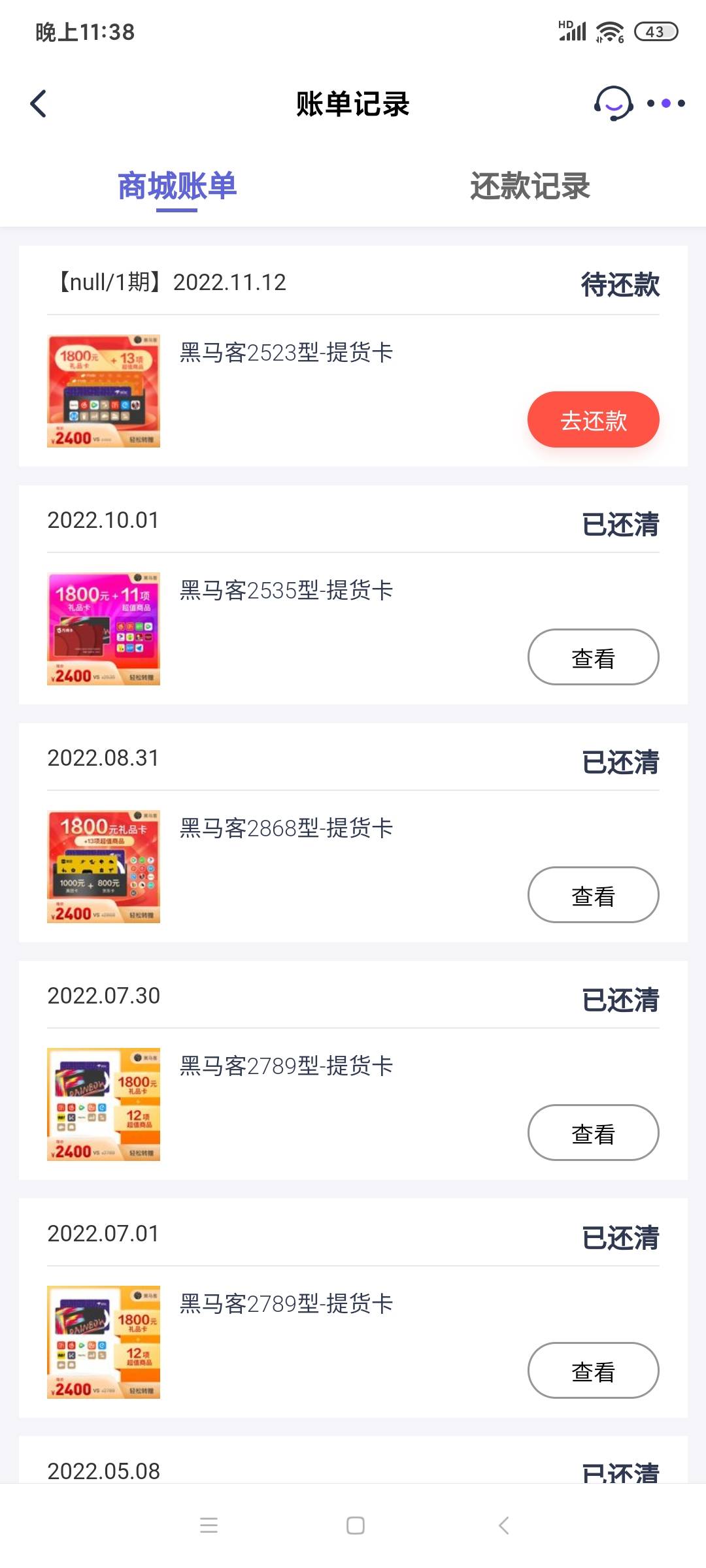The width and height of the screenshot is (706, 1568).
Task: Check the 2022.07.01 bill via 查看
Action: (x=593, y=1371)
